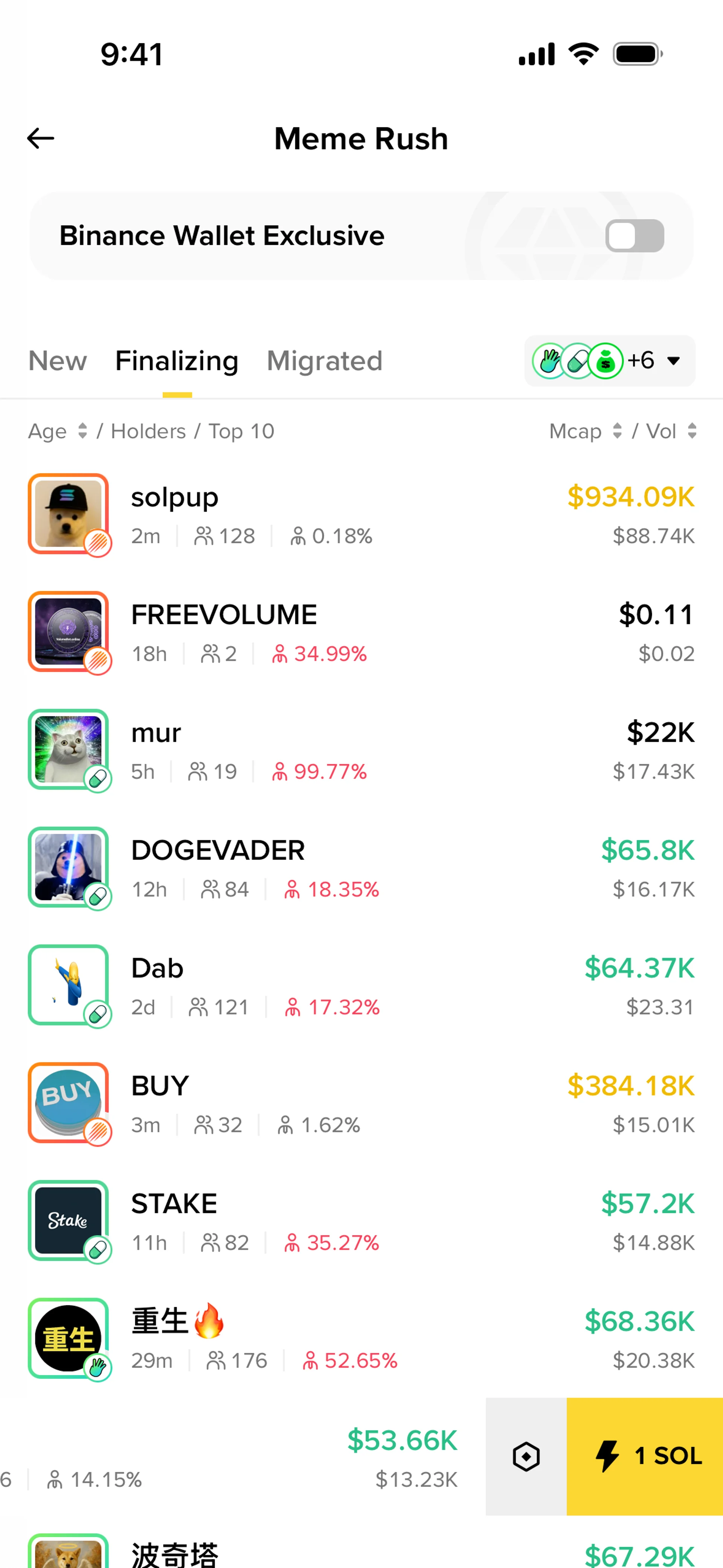Open the hexagon settings button
The image size is (723, 1568).
pos(526,1456)
